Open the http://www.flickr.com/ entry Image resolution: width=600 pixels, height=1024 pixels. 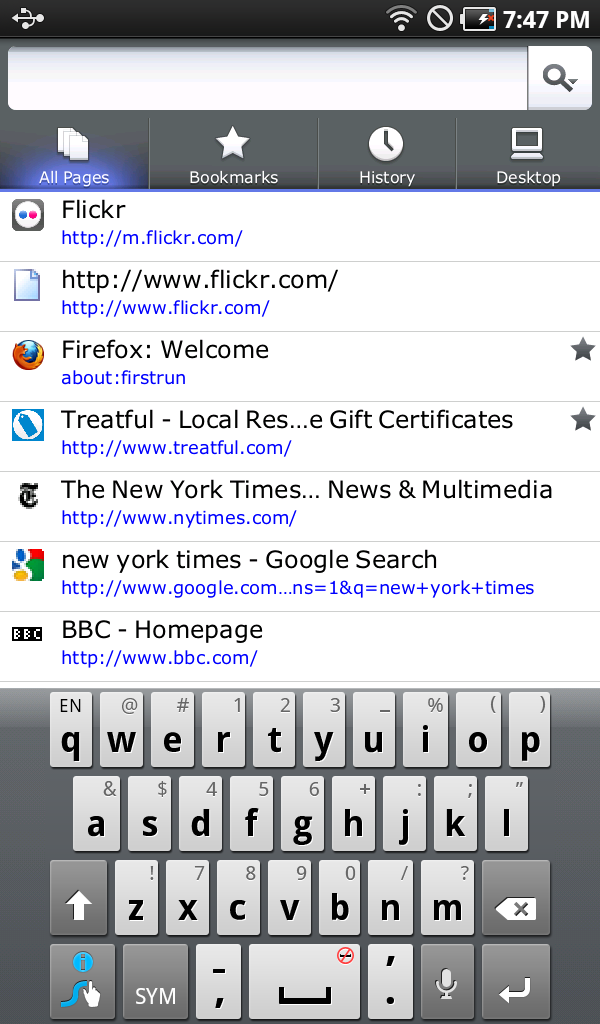300,296
